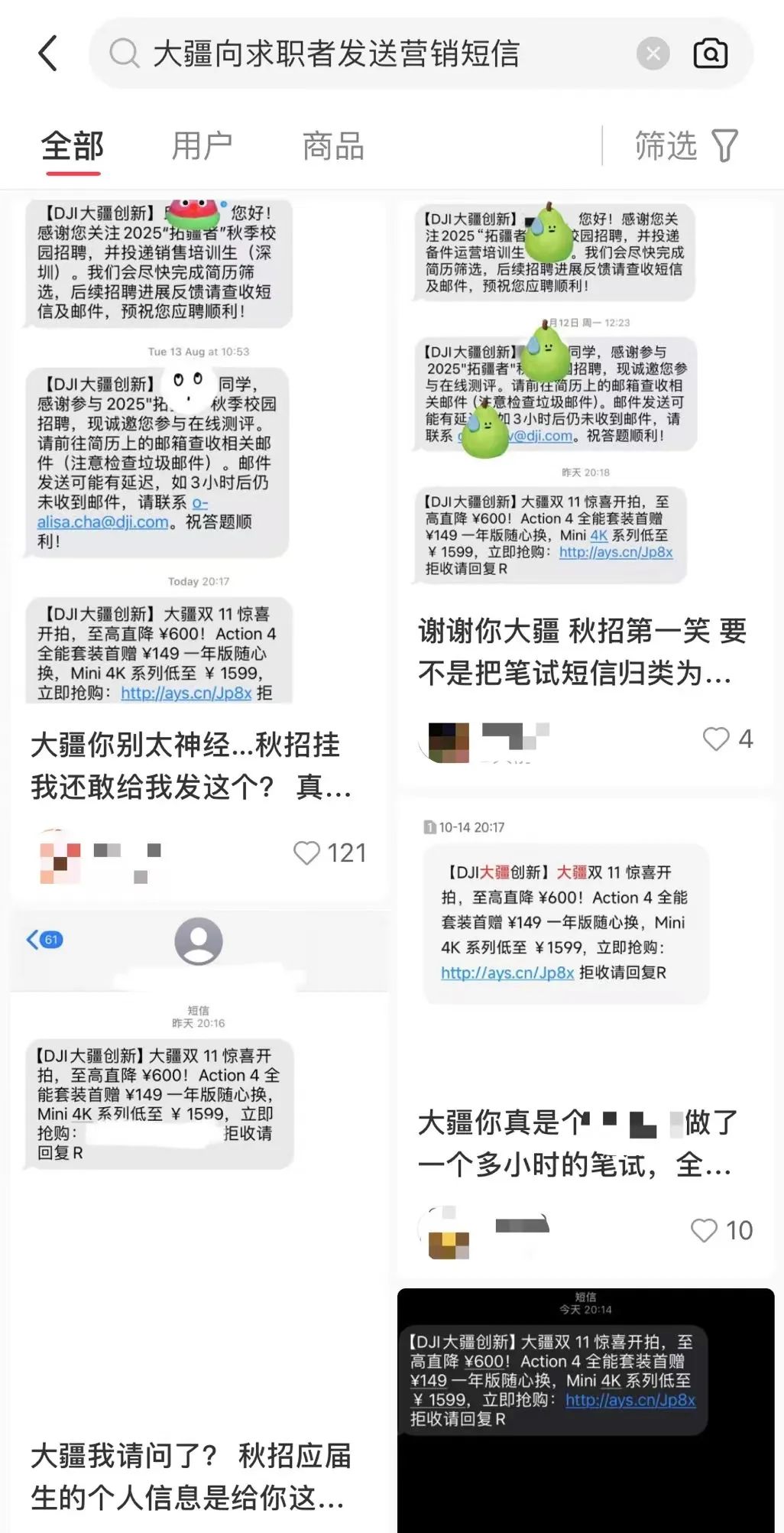
Task: Open post 大疆我请问了？秋招应届生
Action: (191, 1476)
